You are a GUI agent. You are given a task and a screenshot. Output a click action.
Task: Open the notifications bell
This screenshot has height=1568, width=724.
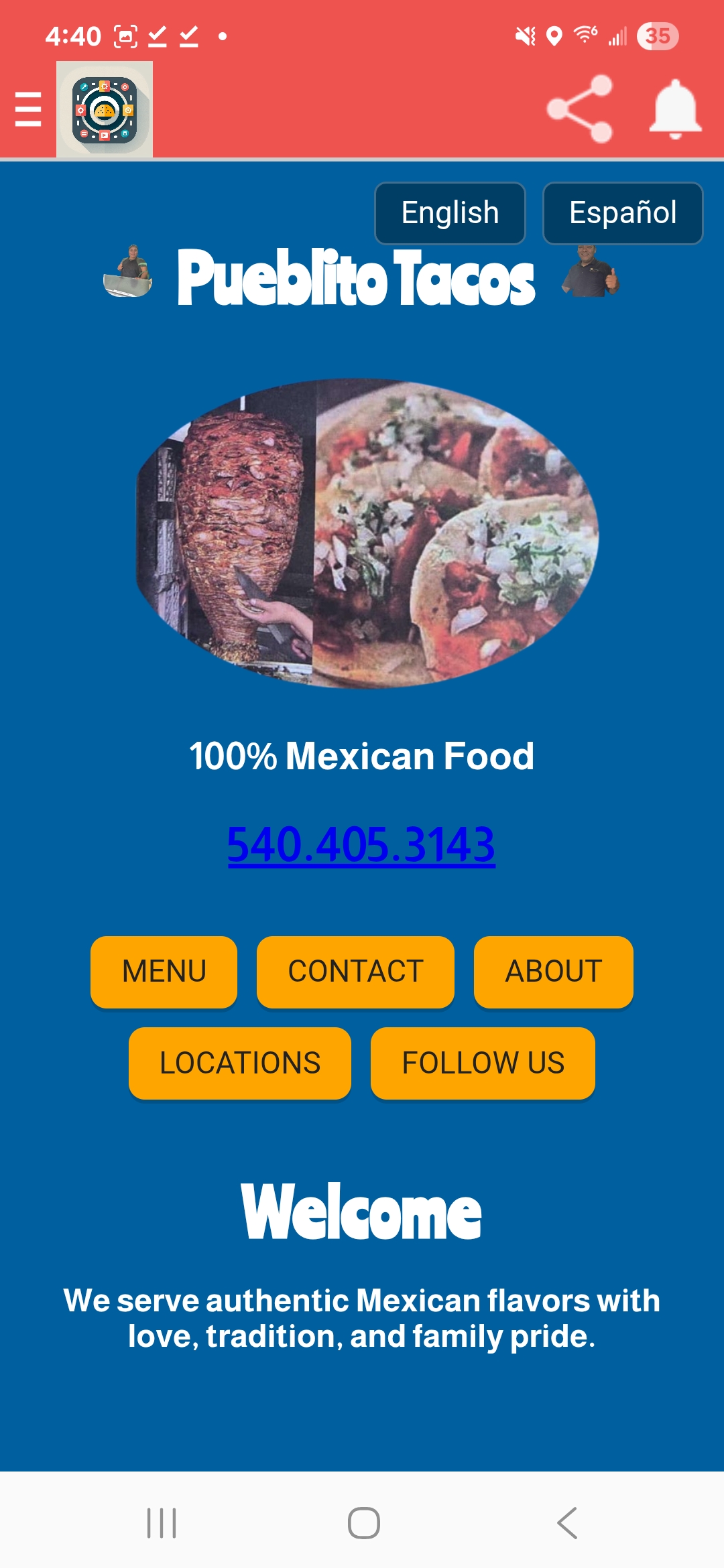(x=675, y=109)
